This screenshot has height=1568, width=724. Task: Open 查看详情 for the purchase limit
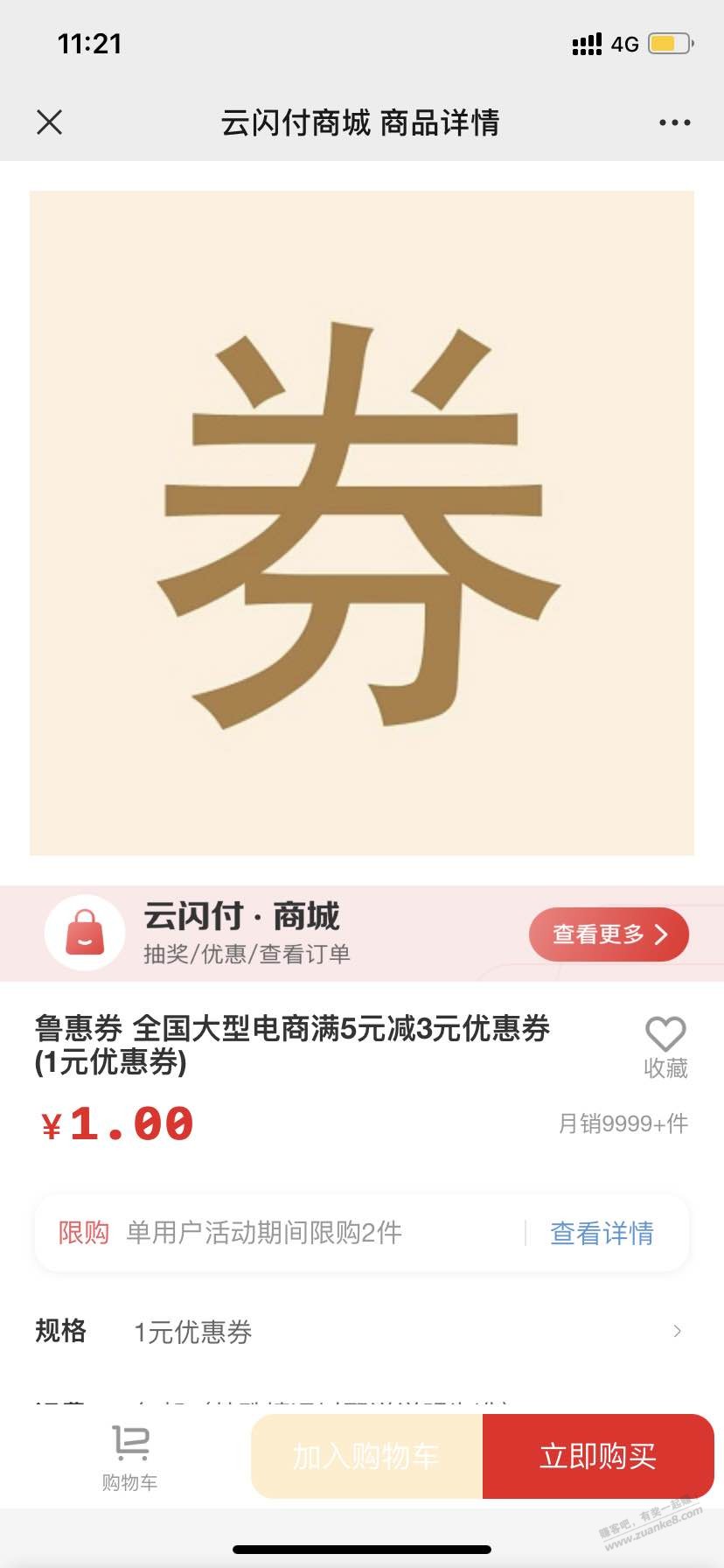point(602,1233)
